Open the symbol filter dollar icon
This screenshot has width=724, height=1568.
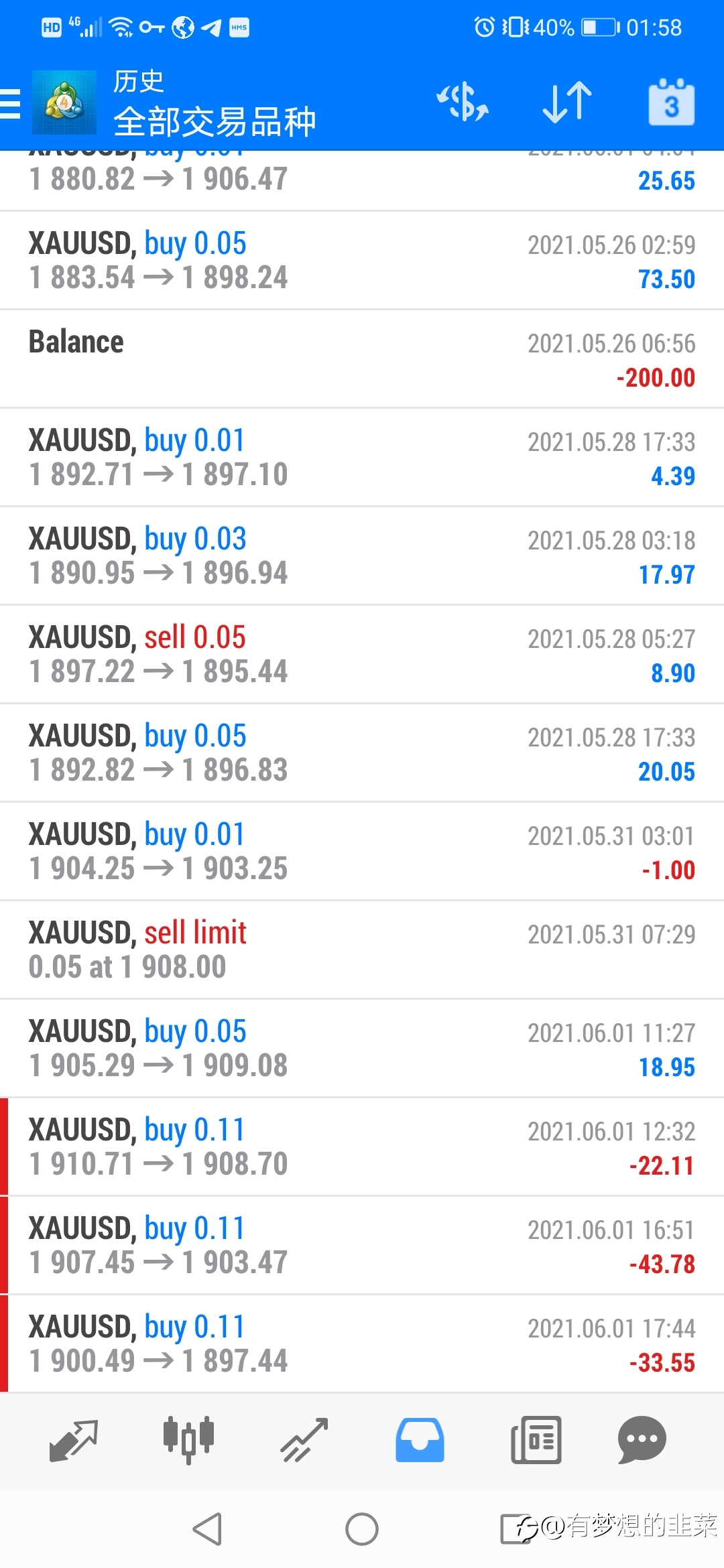463,102
